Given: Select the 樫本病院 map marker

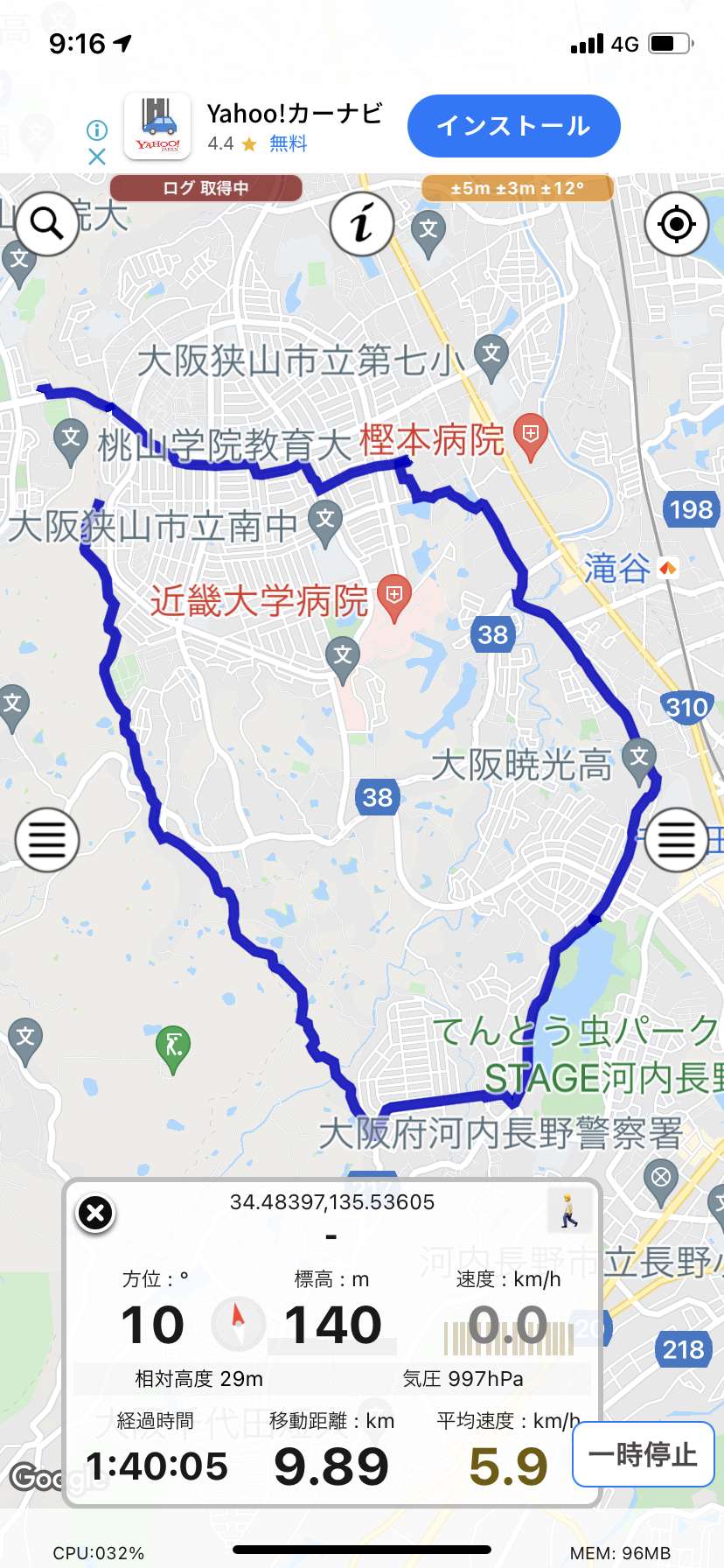Looking at the screenshot, I should click(x=531, y=436).
